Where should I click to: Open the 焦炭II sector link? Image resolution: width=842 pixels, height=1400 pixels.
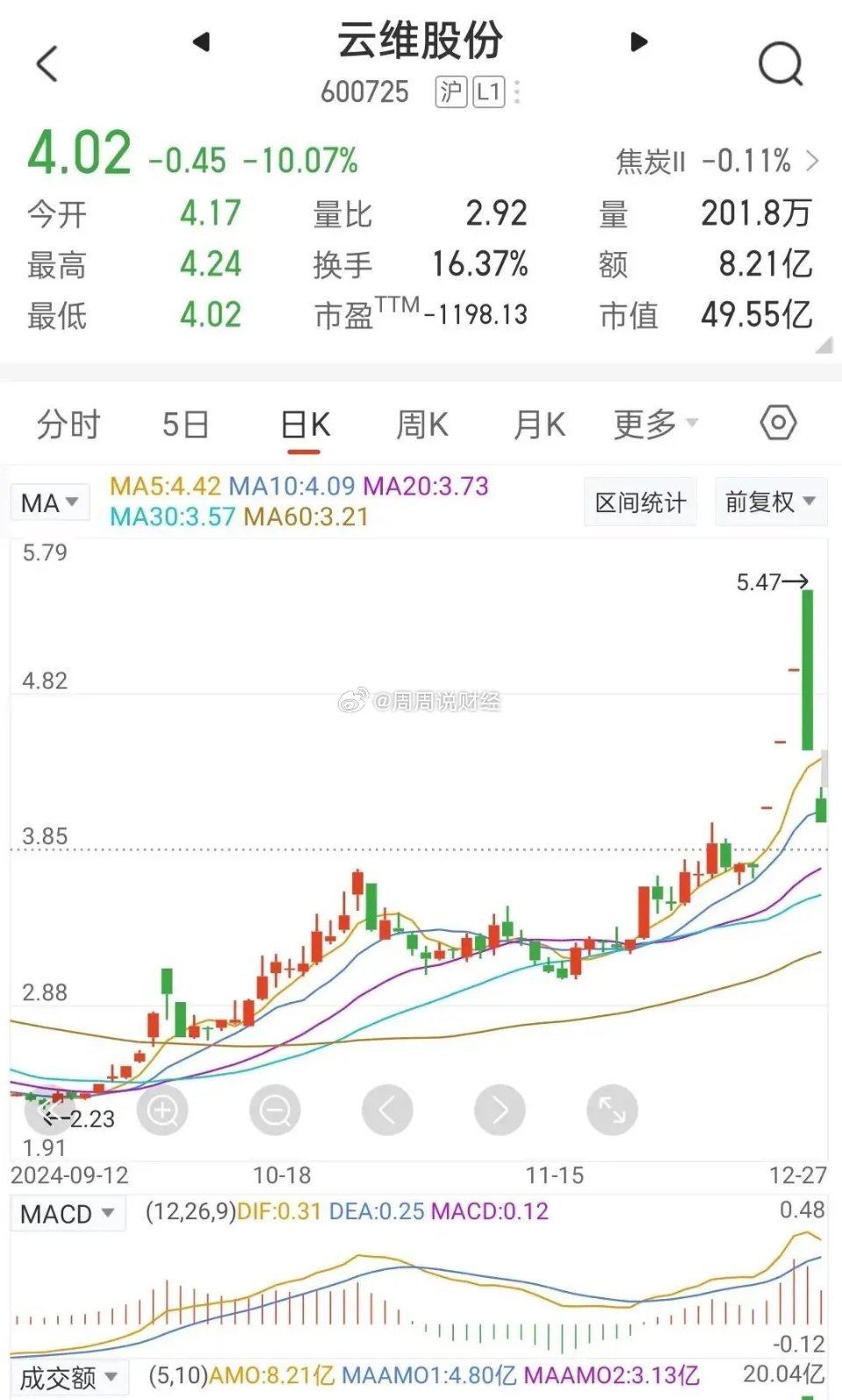717,161
